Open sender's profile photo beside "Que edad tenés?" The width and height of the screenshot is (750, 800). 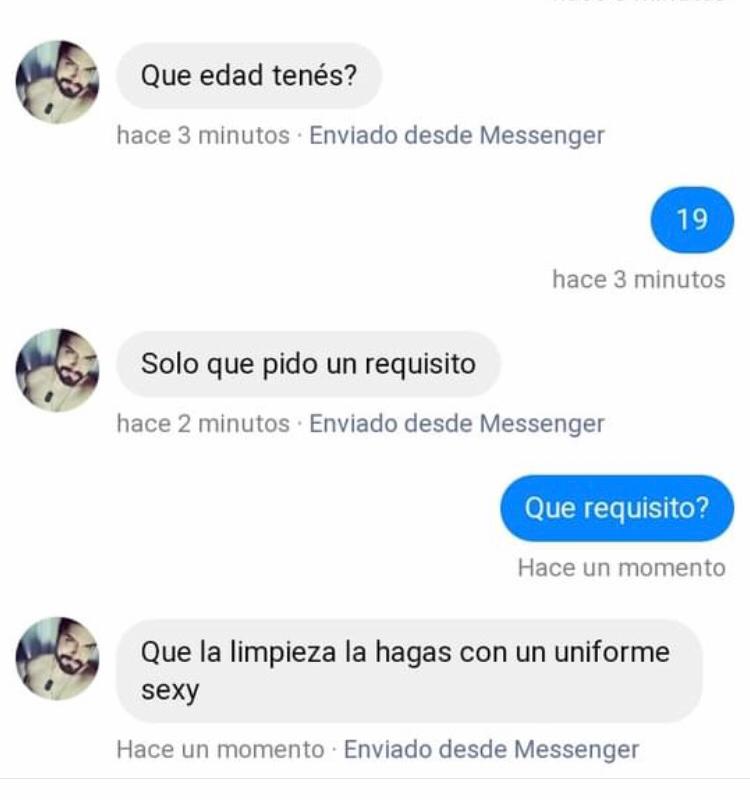pyautogui.click(x=58, y=82)
